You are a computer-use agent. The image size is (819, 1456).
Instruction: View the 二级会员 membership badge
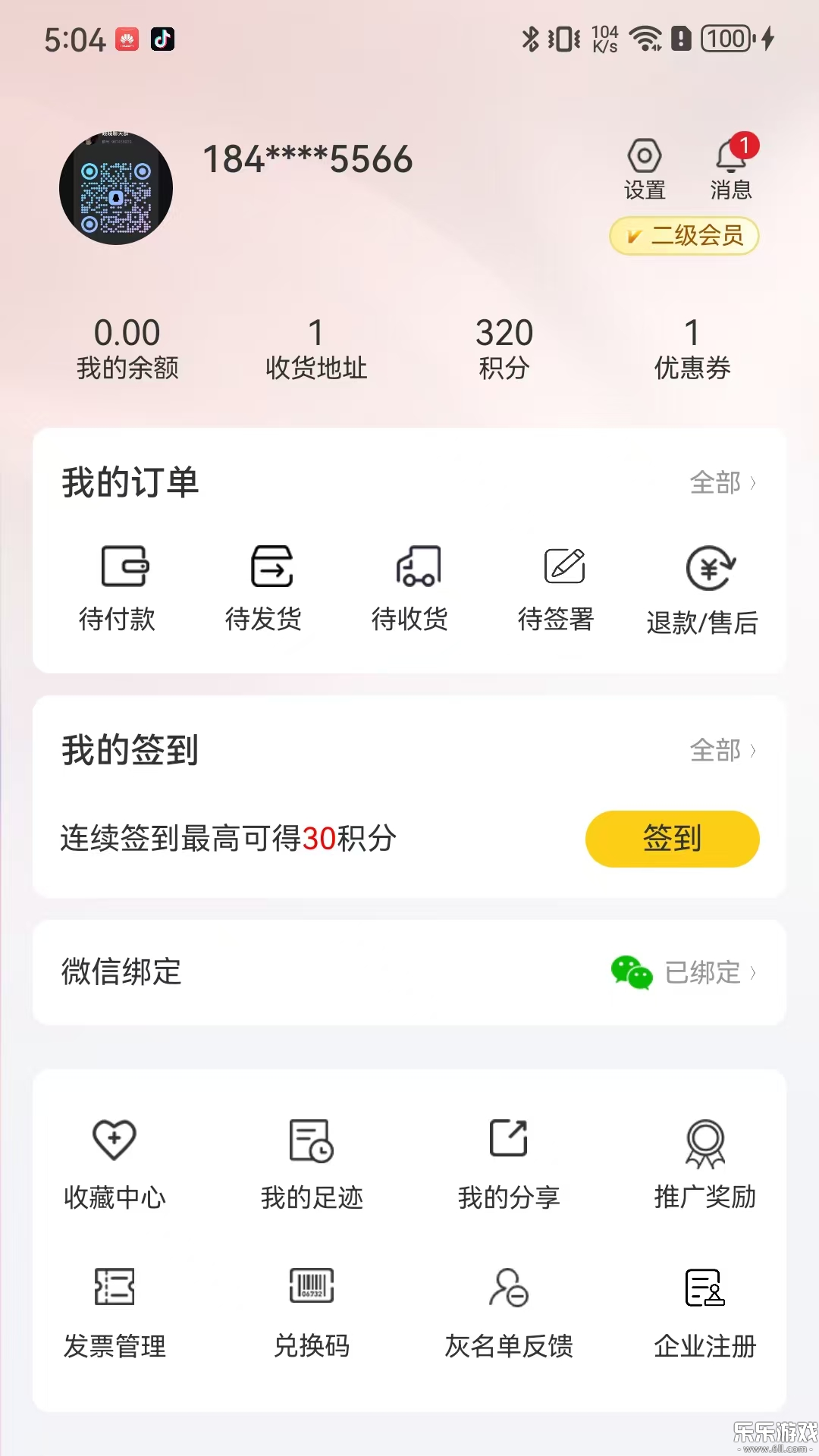coord(683,236)
